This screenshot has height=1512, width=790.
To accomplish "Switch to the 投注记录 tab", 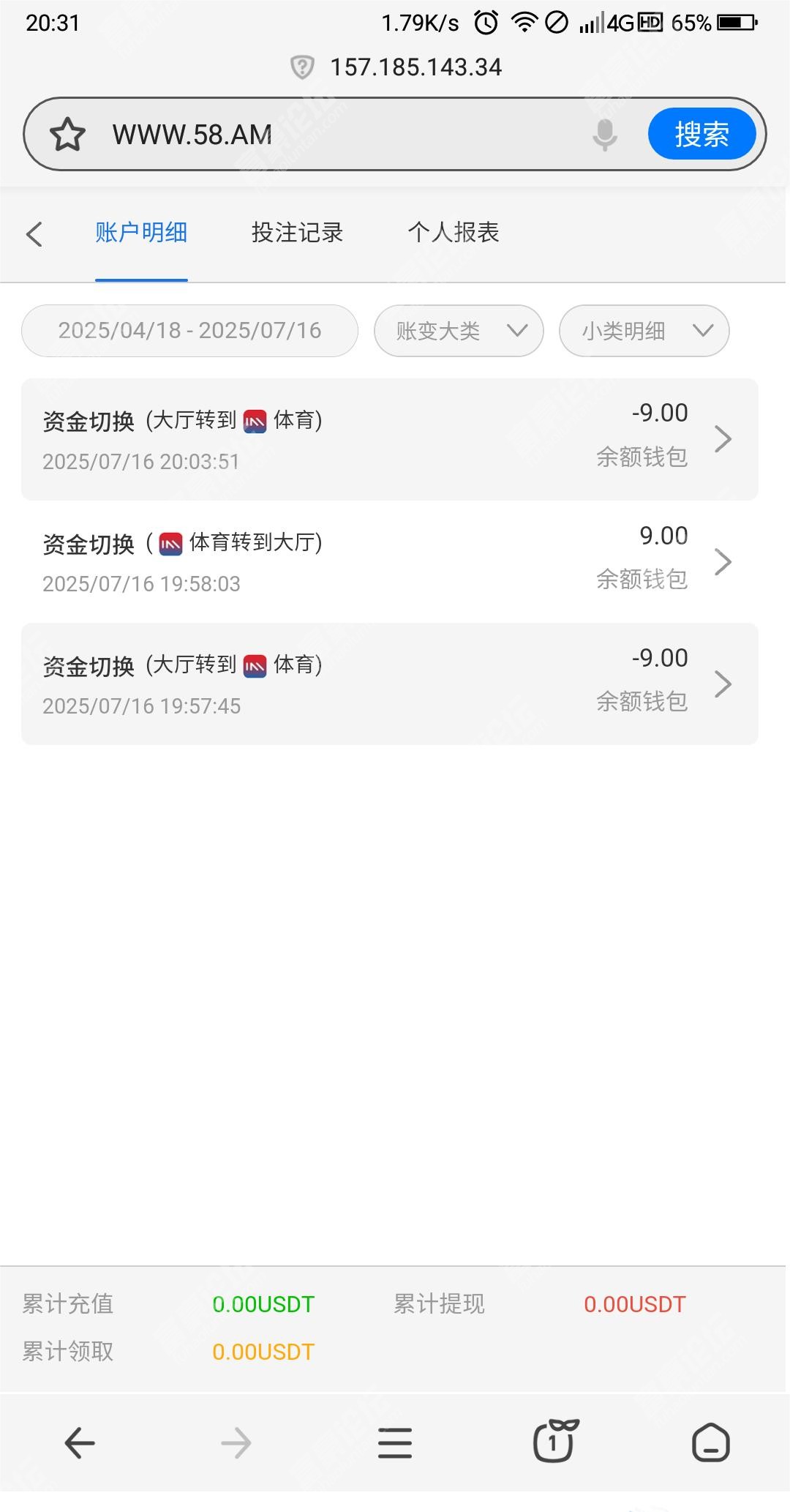I will click(x=297, y=233).
